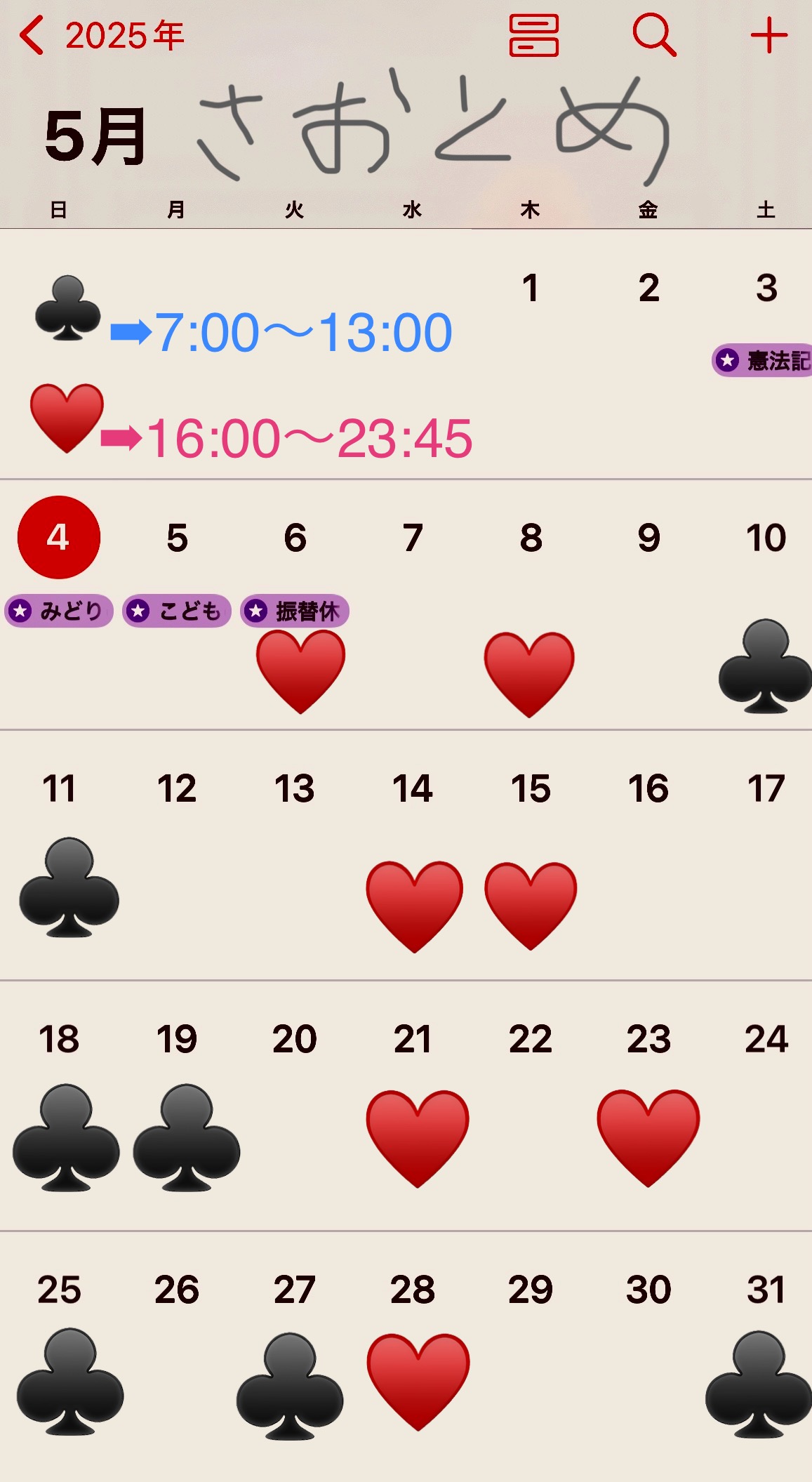This screenshot has width=812, height=1482.
Task: Open the 憲法記 event on May 3
Action: pyautogui.click(x=764, y=361)
